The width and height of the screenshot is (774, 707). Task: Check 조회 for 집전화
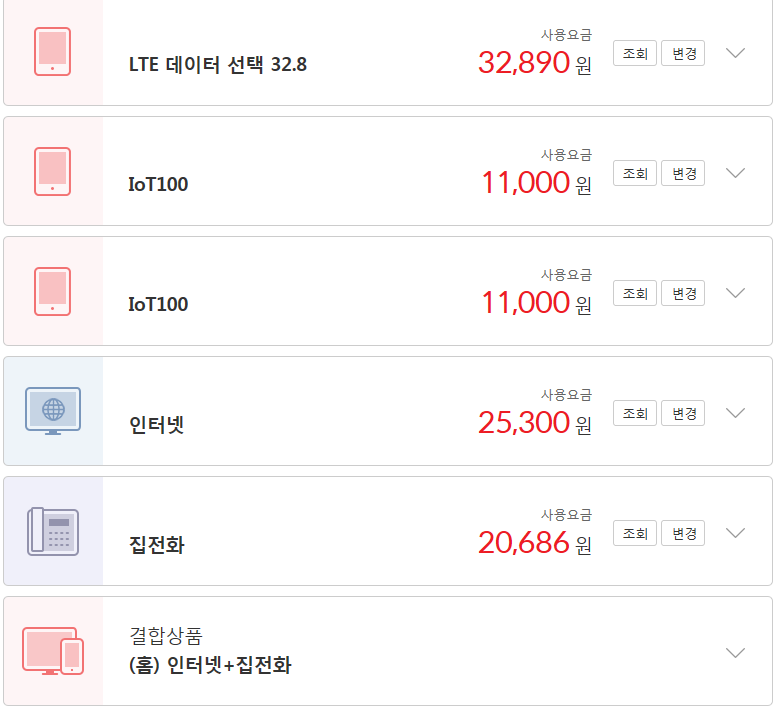635,533
